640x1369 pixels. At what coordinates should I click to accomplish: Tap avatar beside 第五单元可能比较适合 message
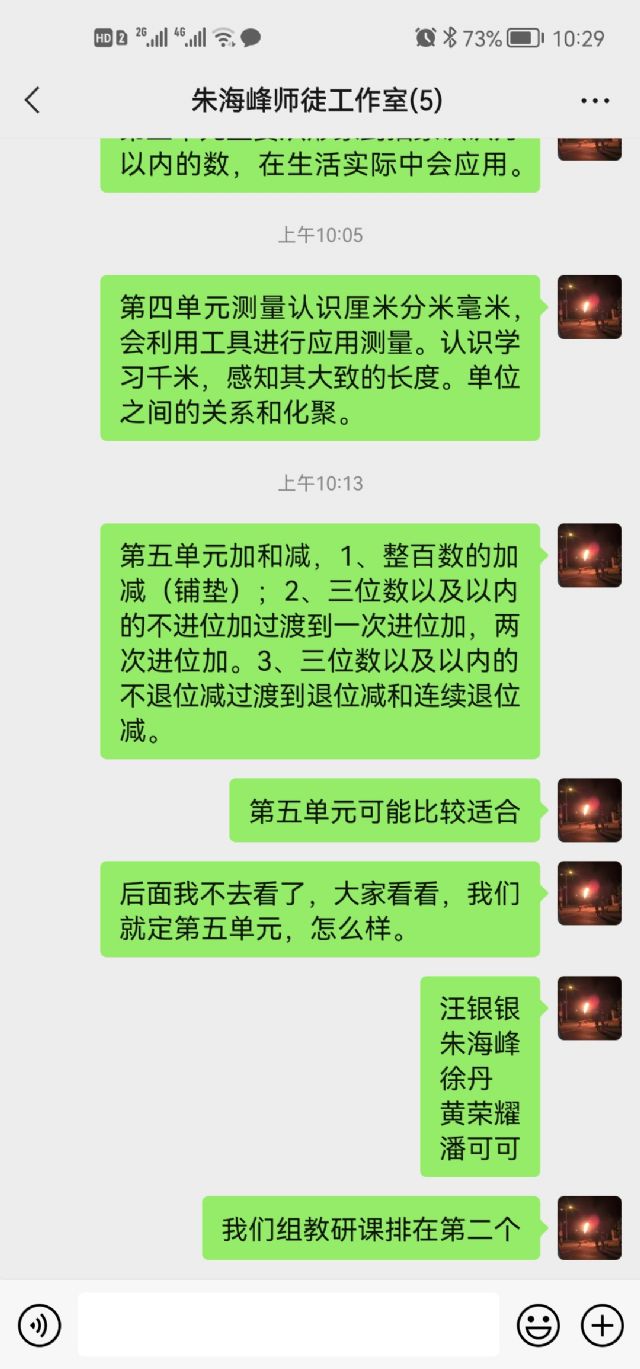point(589,810)
